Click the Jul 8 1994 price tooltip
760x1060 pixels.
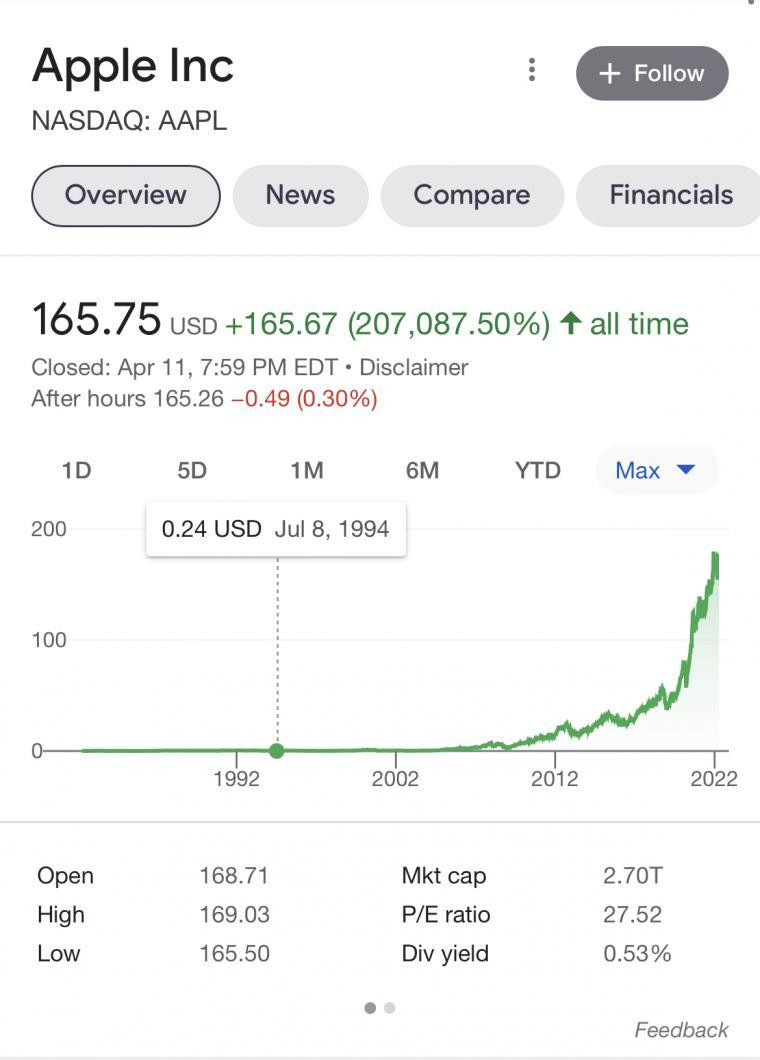(x=276, y=528)
